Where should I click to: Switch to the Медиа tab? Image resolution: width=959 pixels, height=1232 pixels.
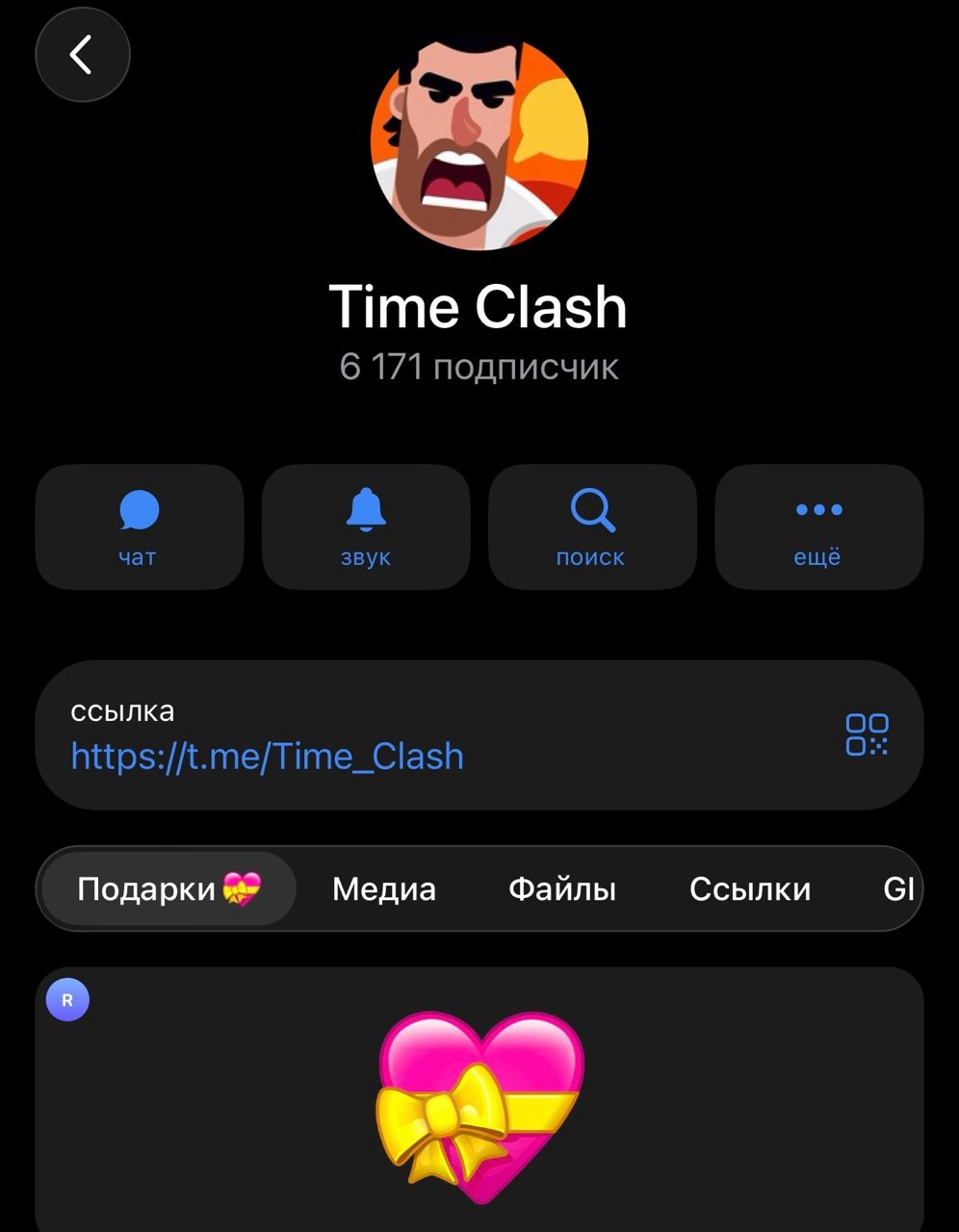click(384, 888)
